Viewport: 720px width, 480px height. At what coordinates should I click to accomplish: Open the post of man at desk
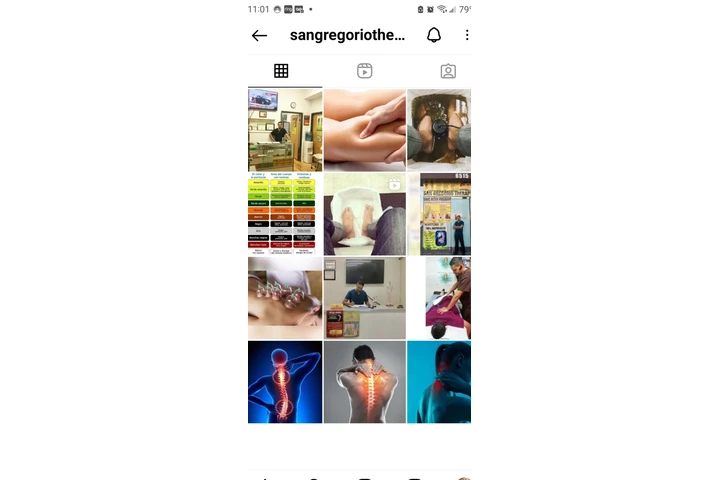point(364,298)
